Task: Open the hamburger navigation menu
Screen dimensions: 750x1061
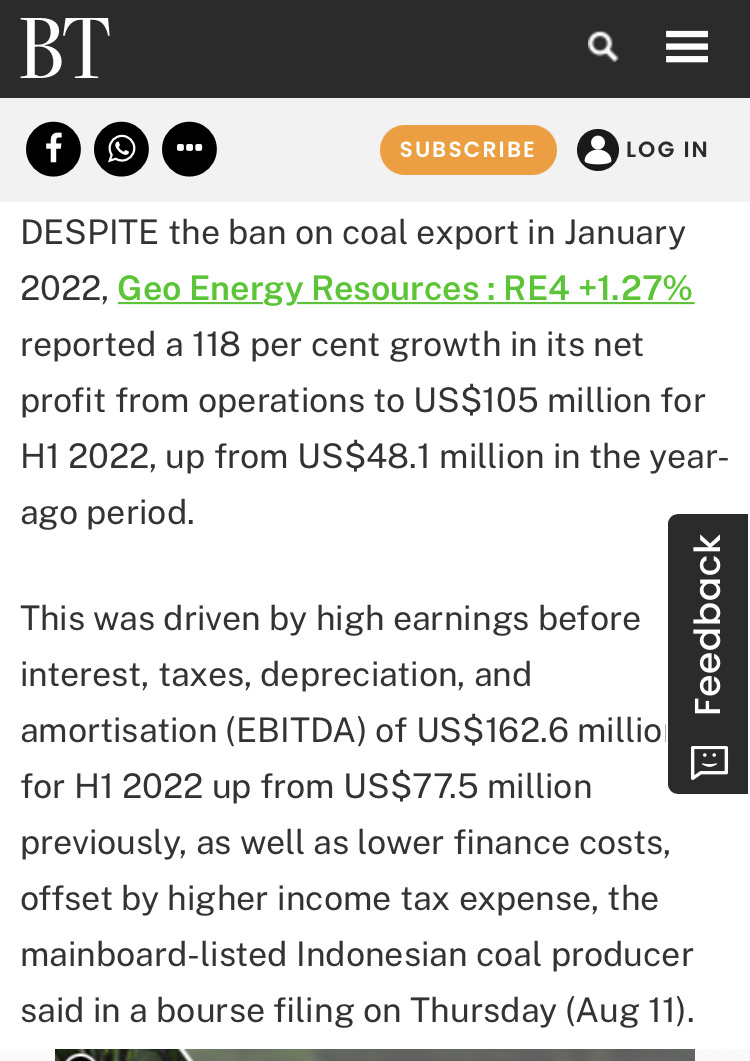Action: click(x=687, y=46)
